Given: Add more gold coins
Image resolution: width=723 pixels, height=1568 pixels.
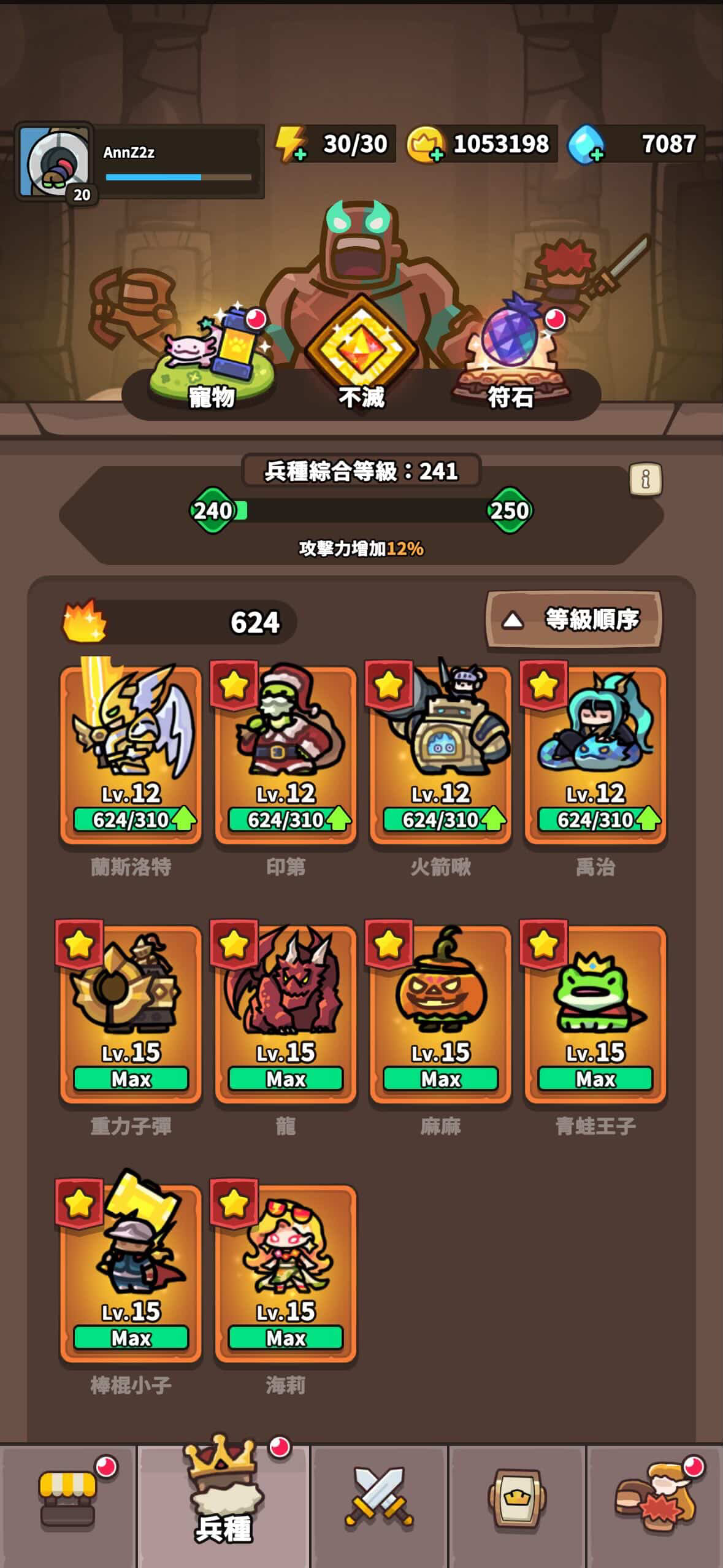Looking at the screenshot, I should click(425, 145).
